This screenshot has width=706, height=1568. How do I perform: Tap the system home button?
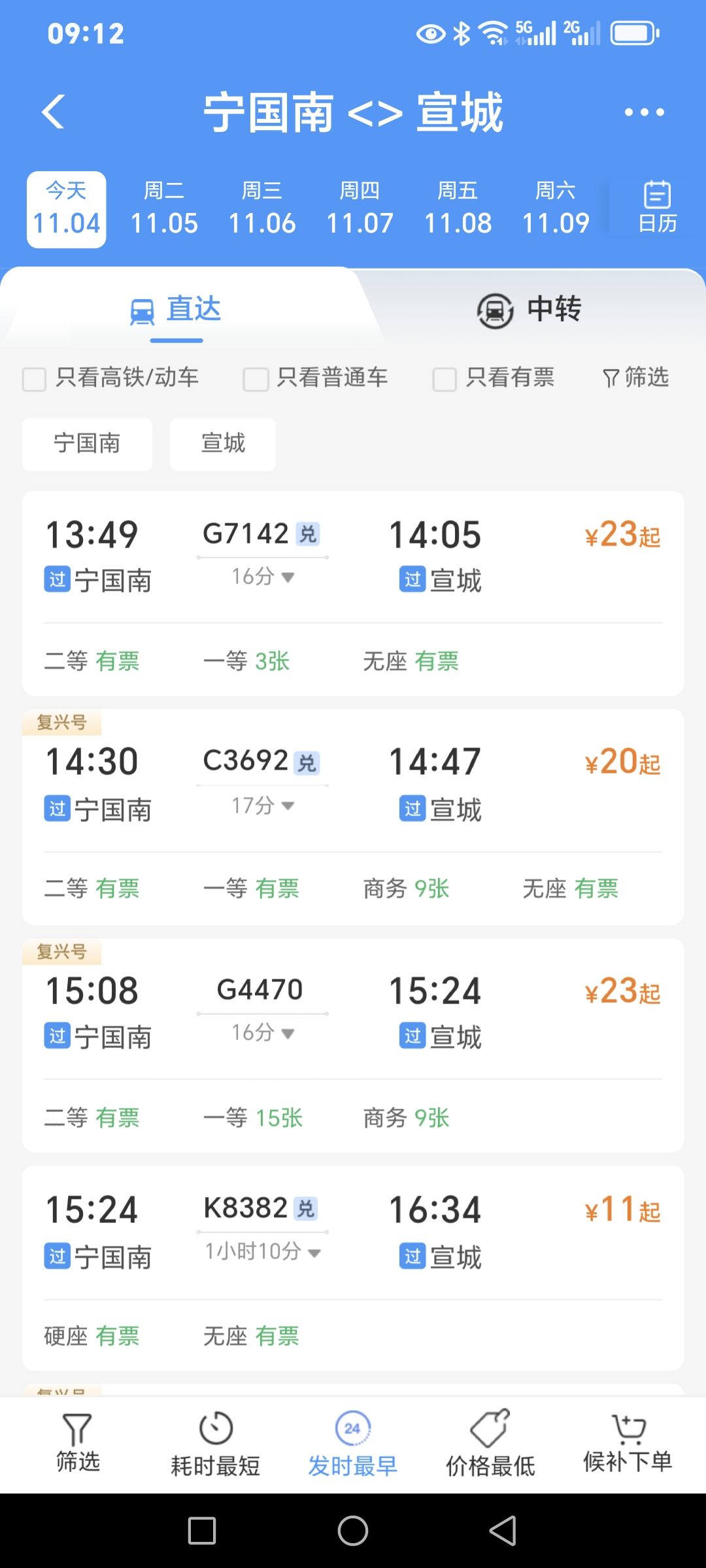[x=353, y=1530]
